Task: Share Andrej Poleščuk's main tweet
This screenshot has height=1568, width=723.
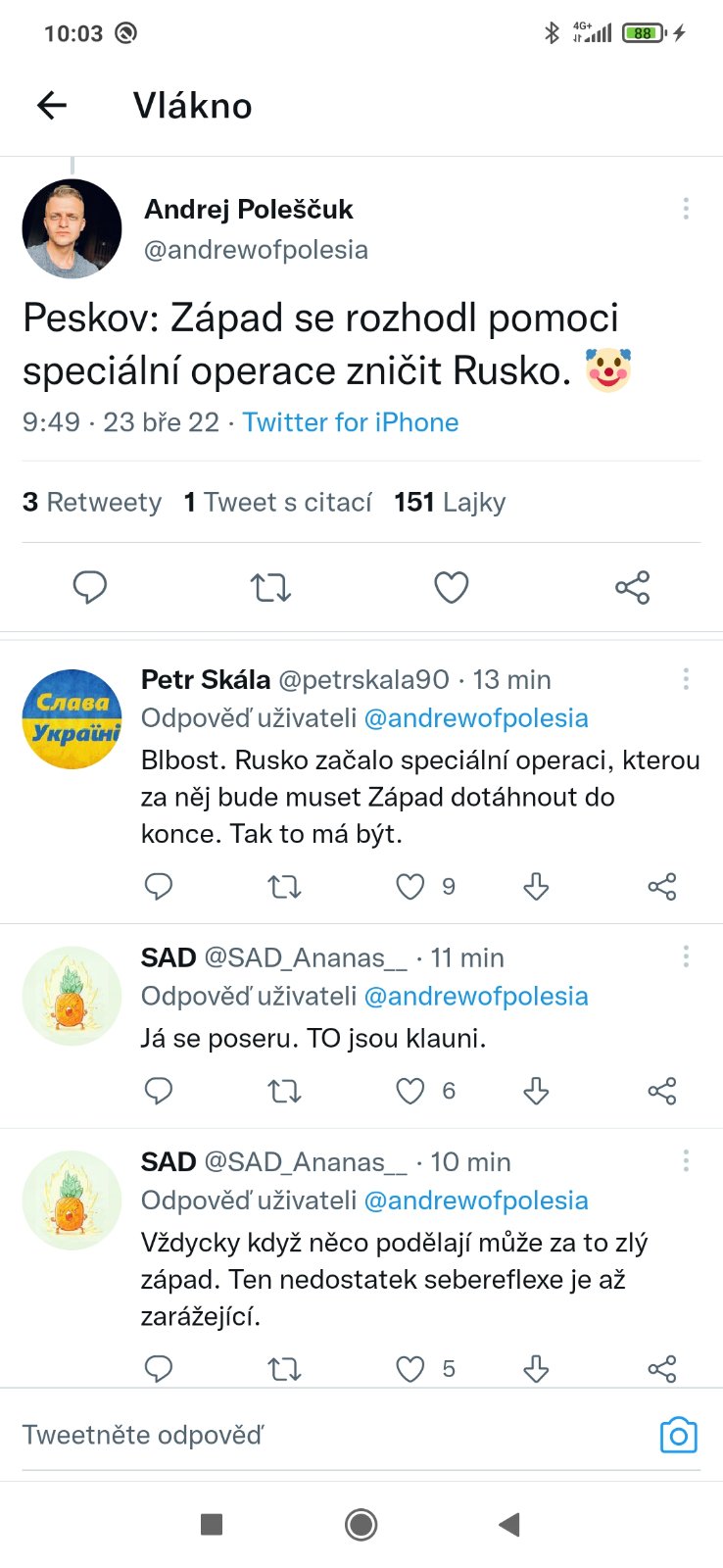Action: pyautogui.click(x=632, y=587)
